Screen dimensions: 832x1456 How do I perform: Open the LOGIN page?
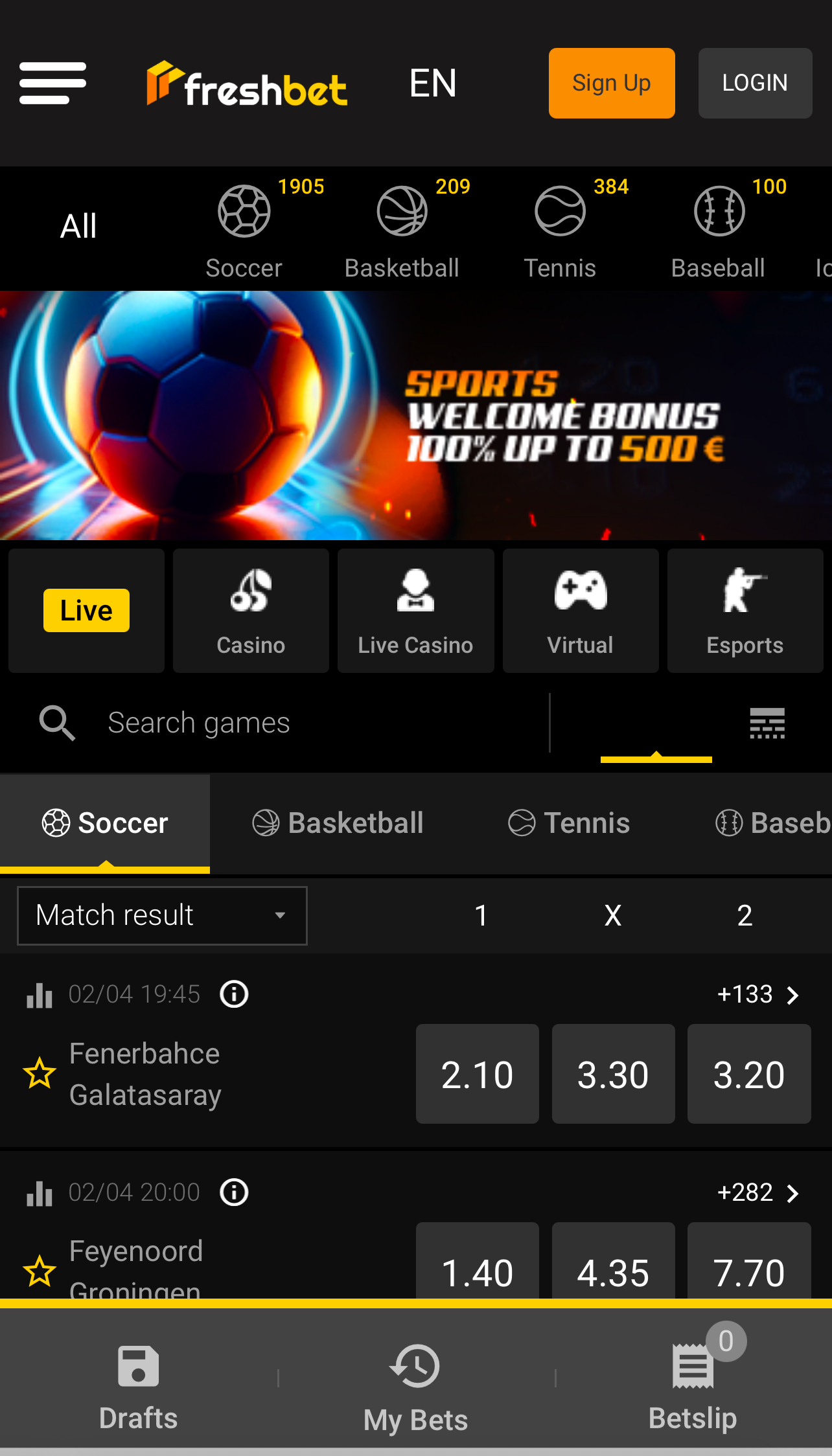[754, 83]
